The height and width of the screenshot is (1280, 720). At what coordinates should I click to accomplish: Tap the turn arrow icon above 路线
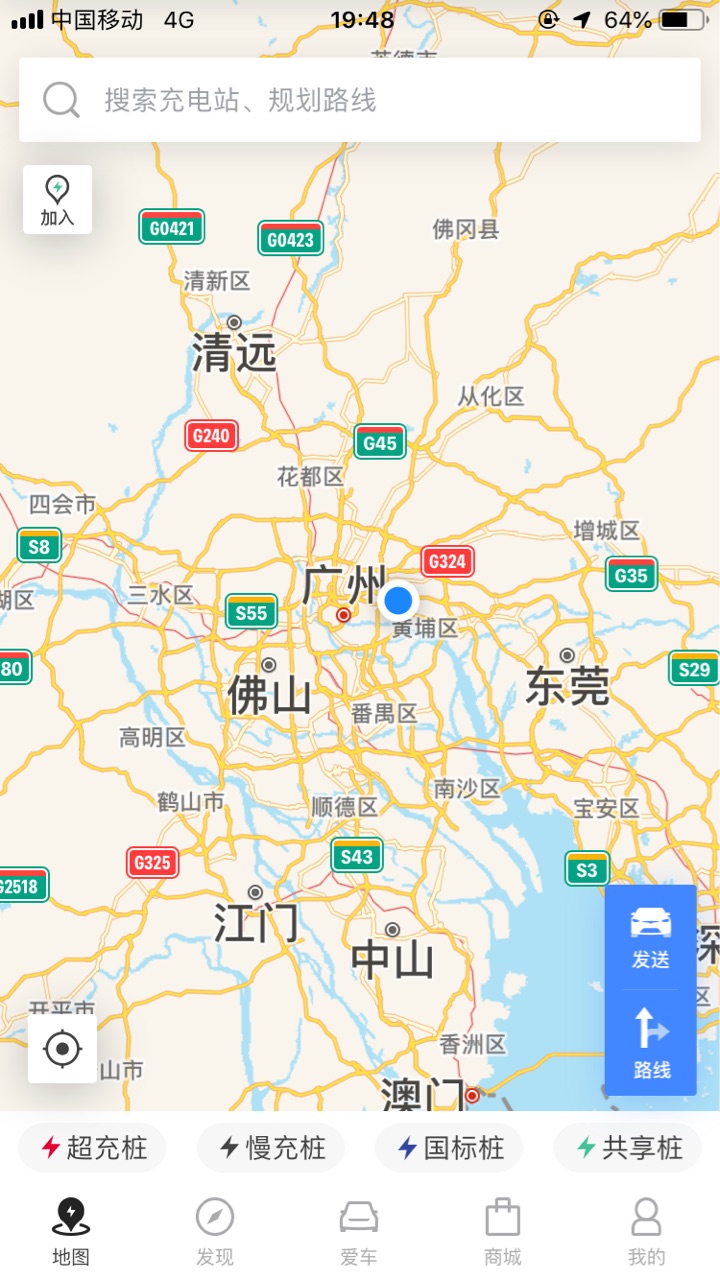point(650,1028)
